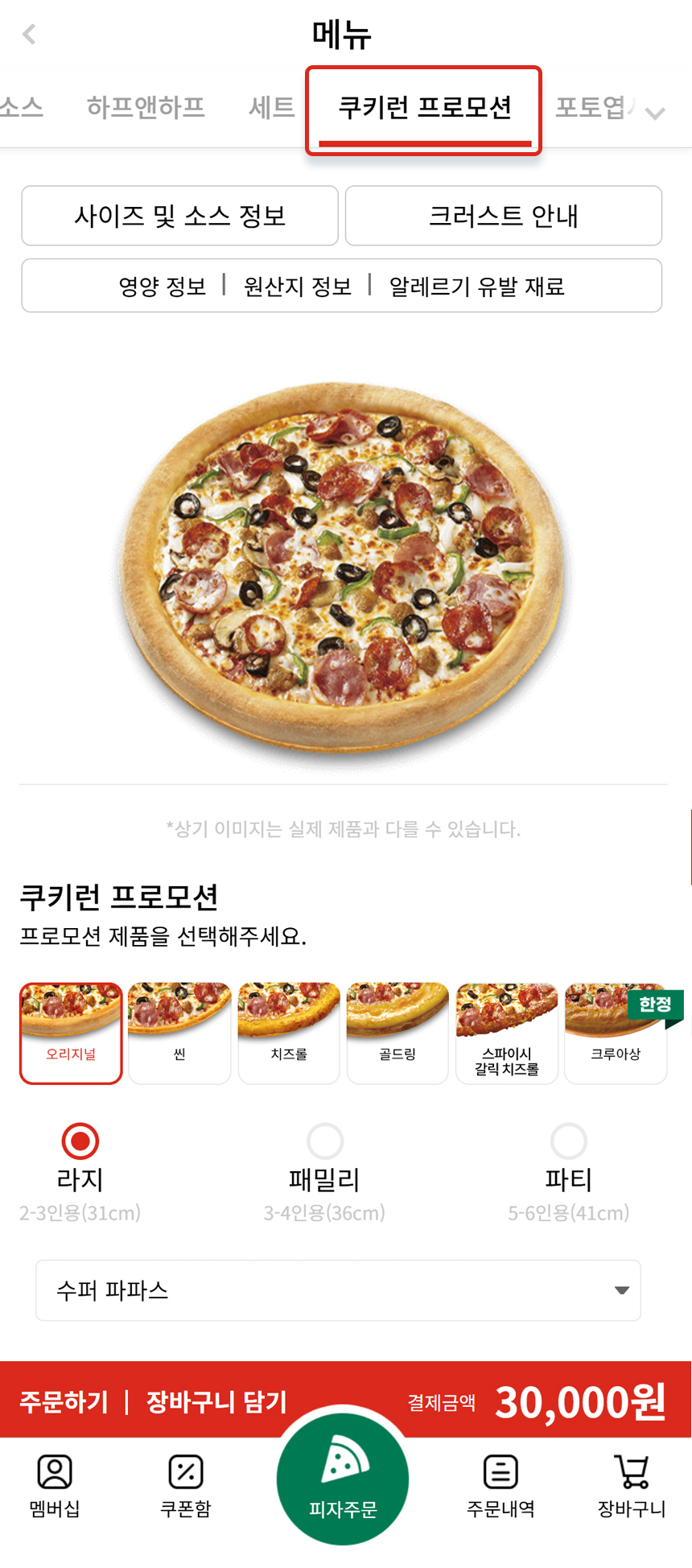
Task: Go back using the top-left arrow
Action: tap(30, 34)
